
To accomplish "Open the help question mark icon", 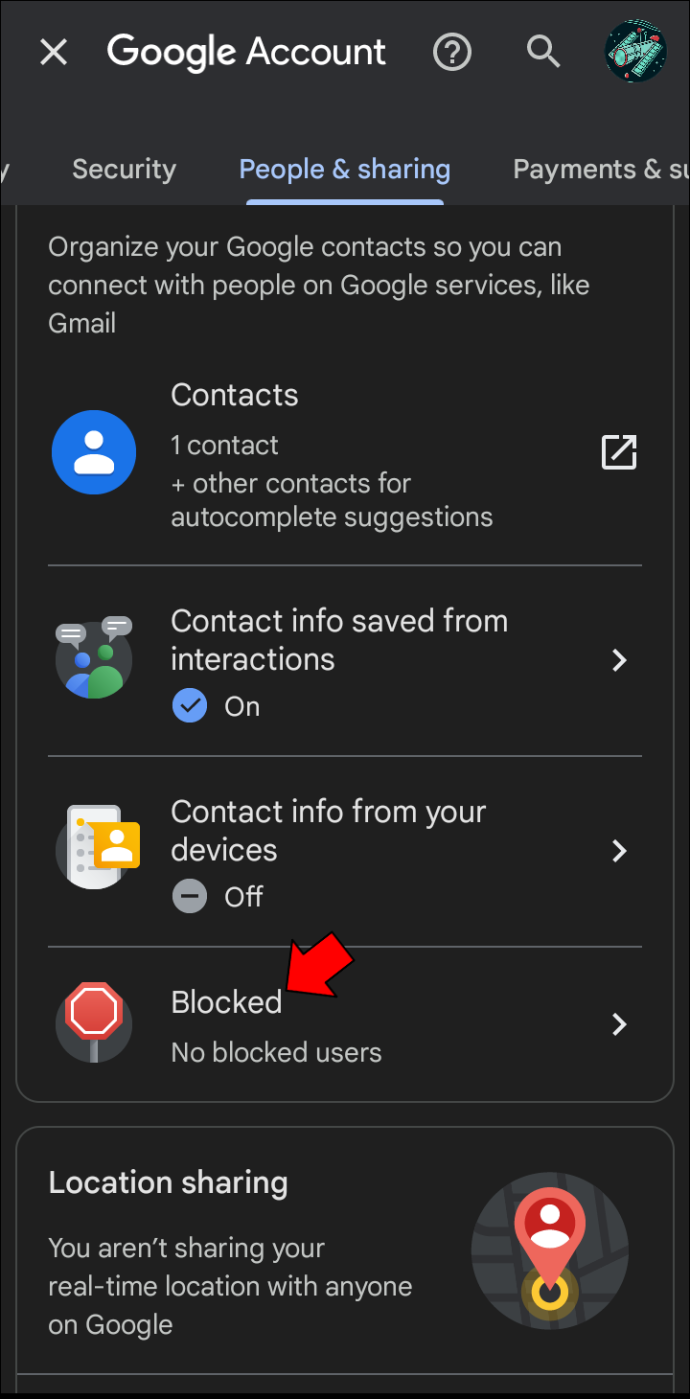I will (452, 52).
